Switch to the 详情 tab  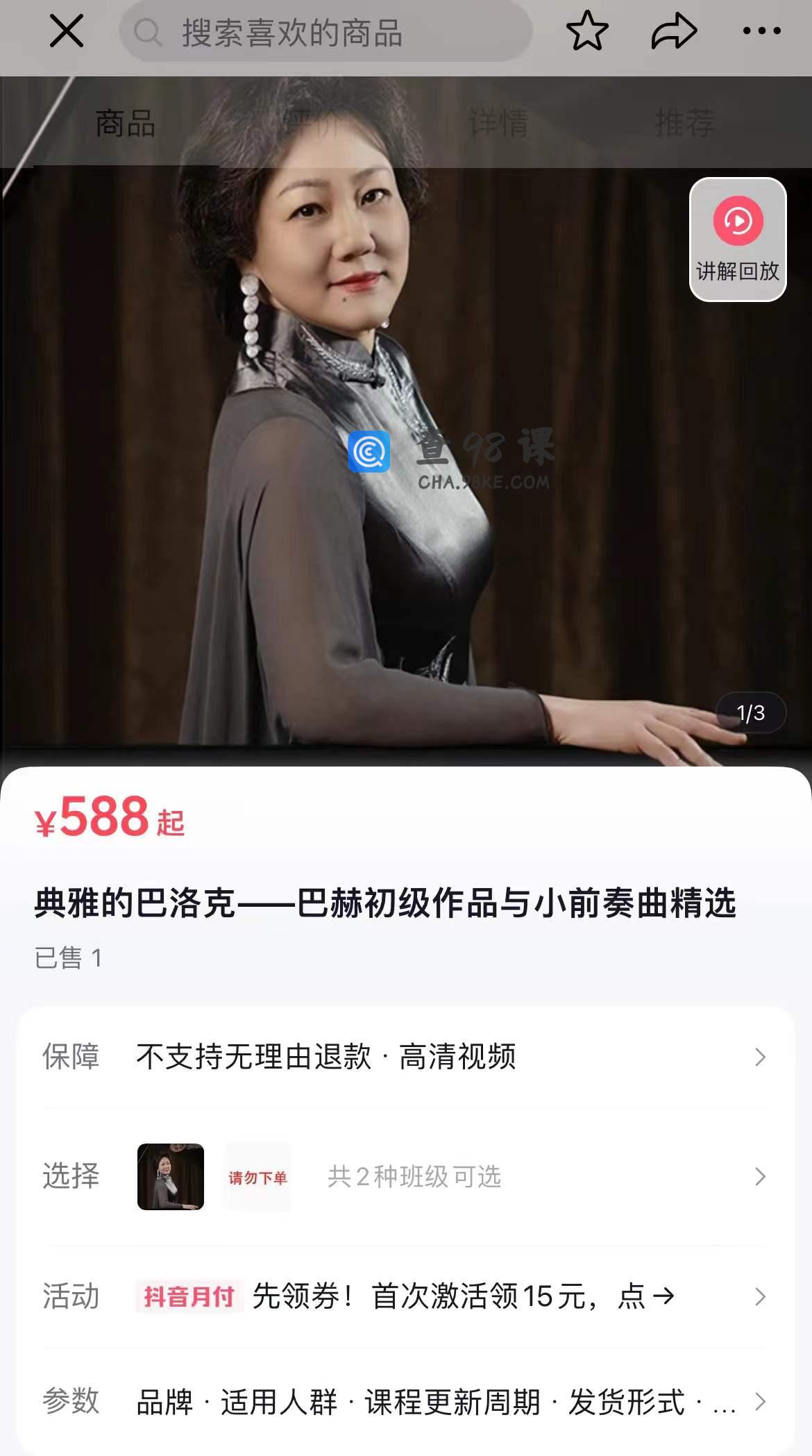[498, 124]
